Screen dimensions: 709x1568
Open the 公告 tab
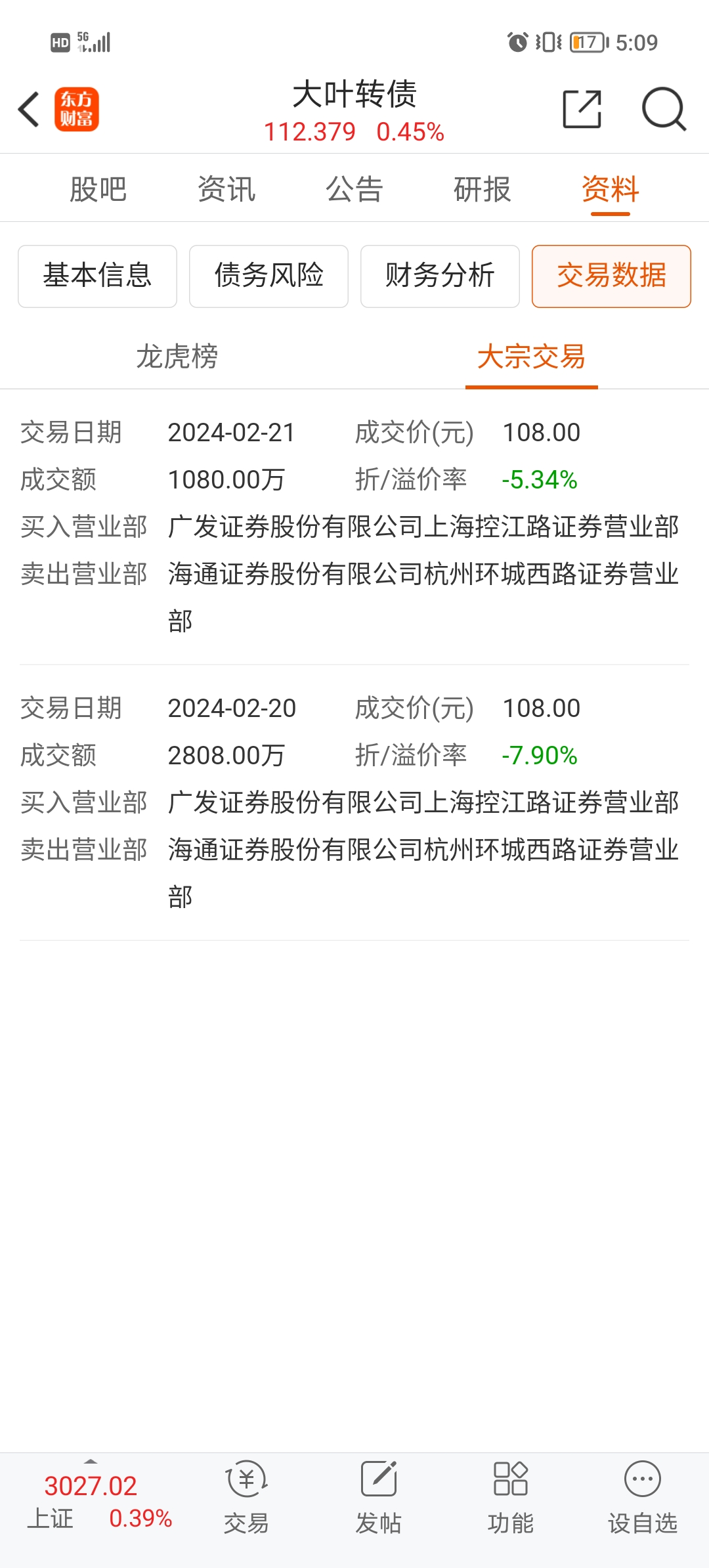point(354,189)
